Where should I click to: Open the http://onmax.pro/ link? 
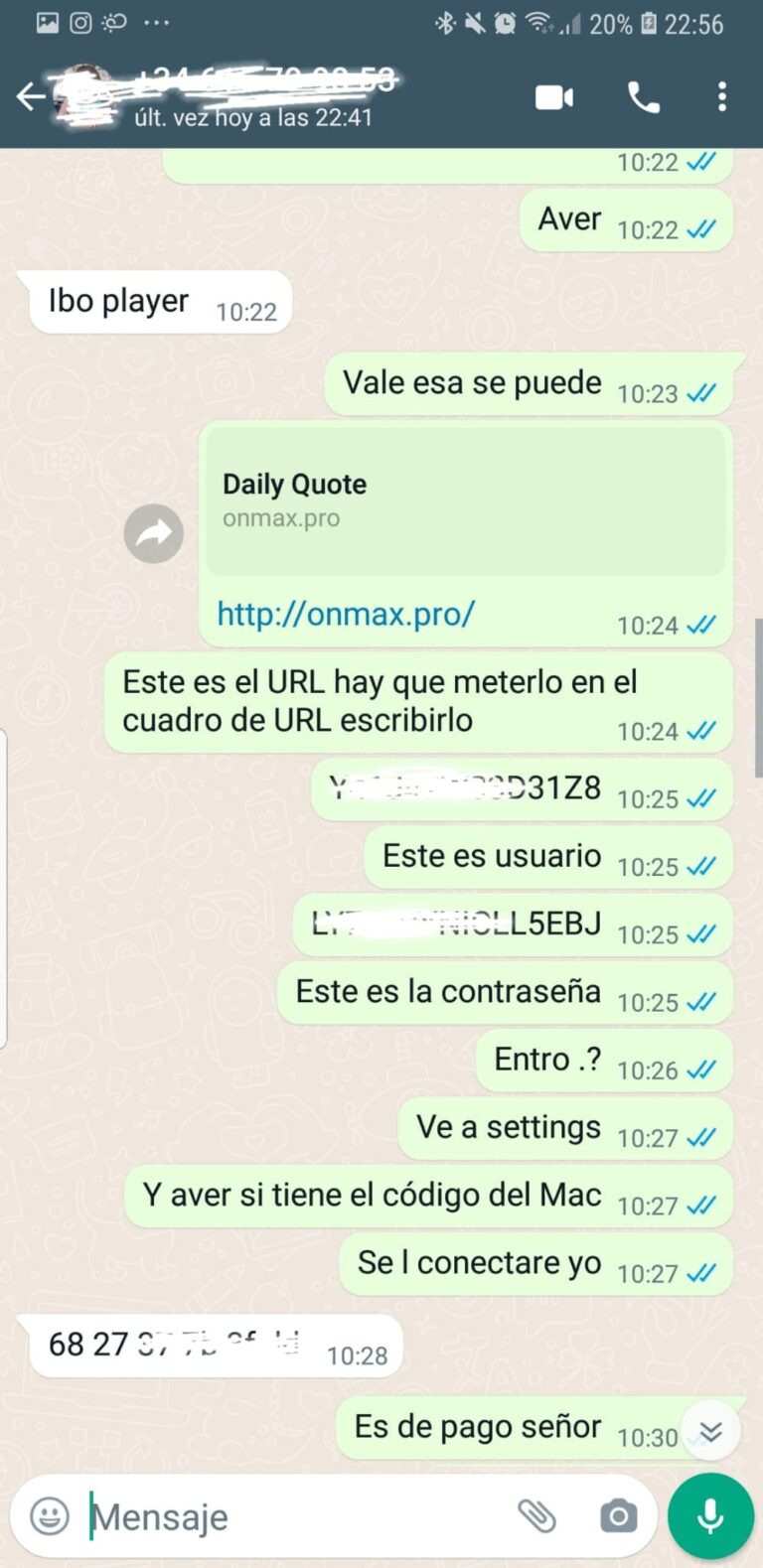pyautogui.click(x=346, y=614)
